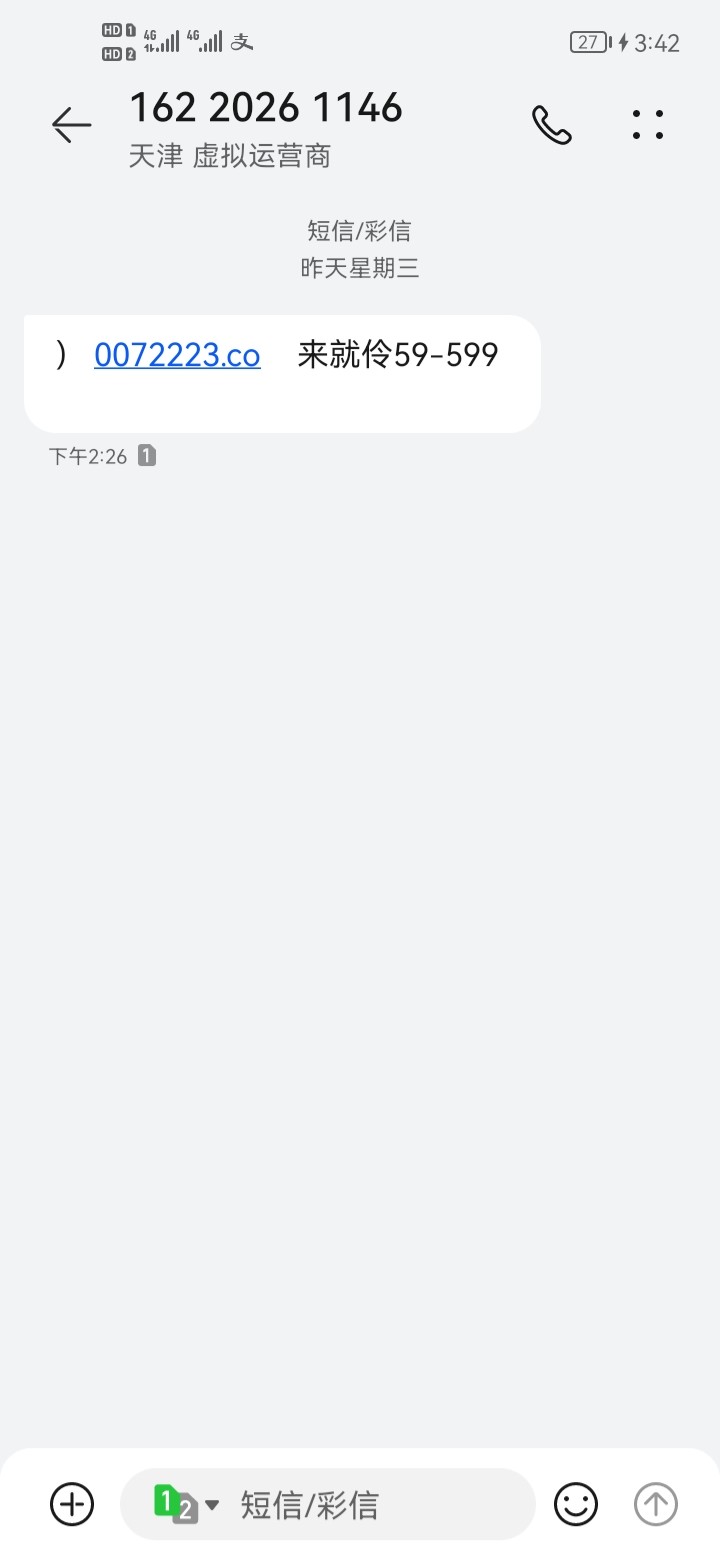Screen dimensions: 720x1560
Task: Open the link 0072223.co
Action: point(177,355)
